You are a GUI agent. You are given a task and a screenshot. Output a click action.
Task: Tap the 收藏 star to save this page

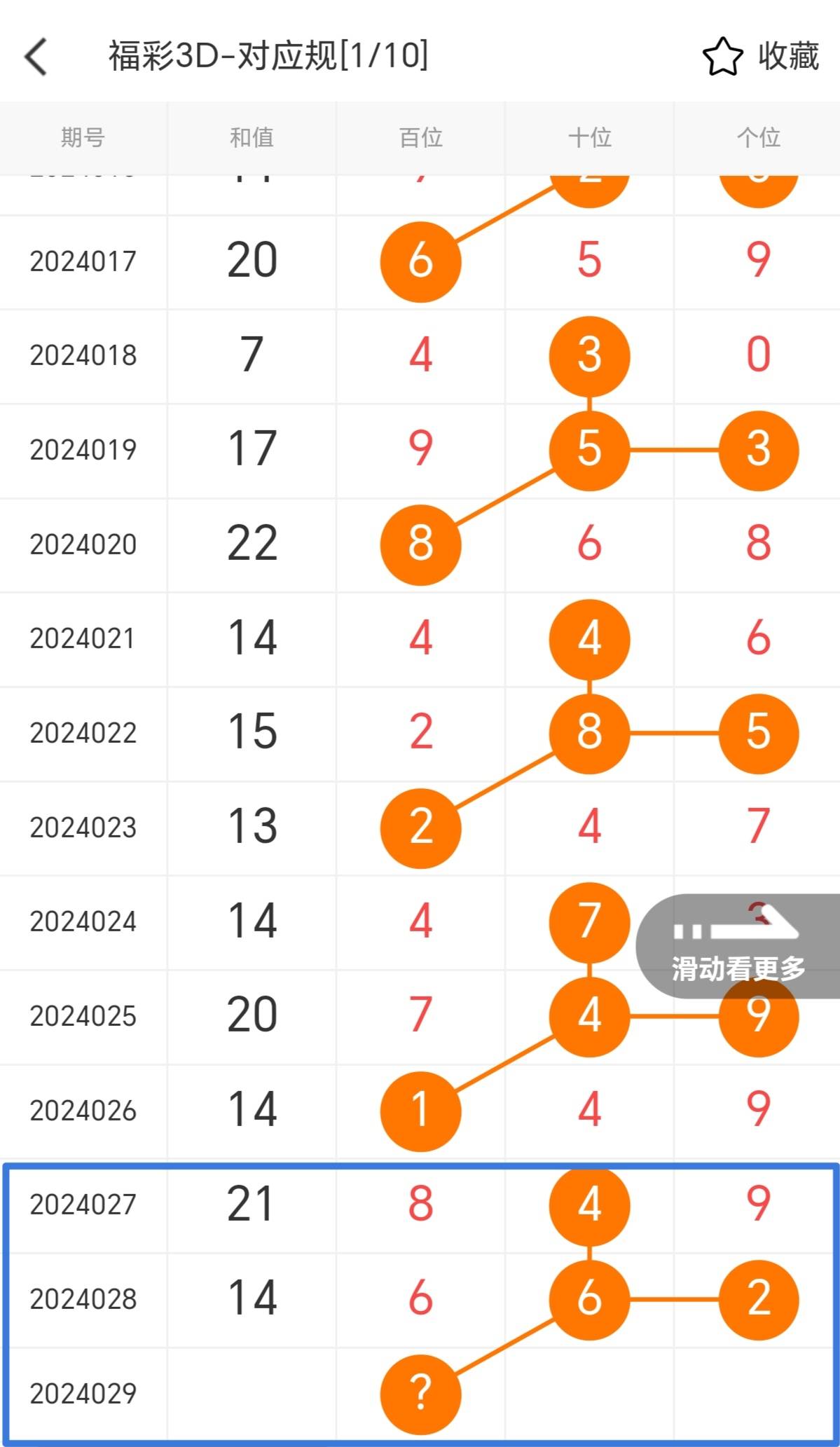722,56
